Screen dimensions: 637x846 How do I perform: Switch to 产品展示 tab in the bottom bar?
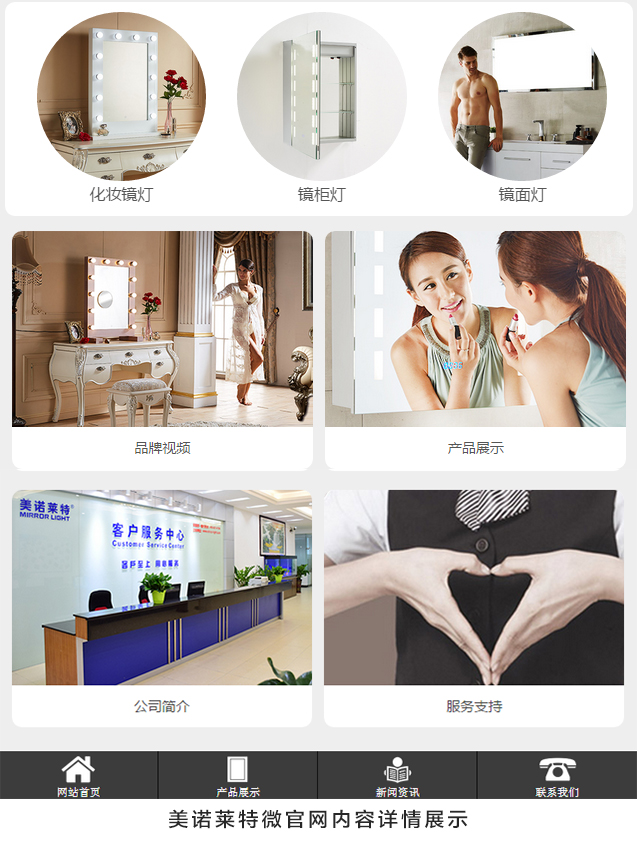click(238, 775)
